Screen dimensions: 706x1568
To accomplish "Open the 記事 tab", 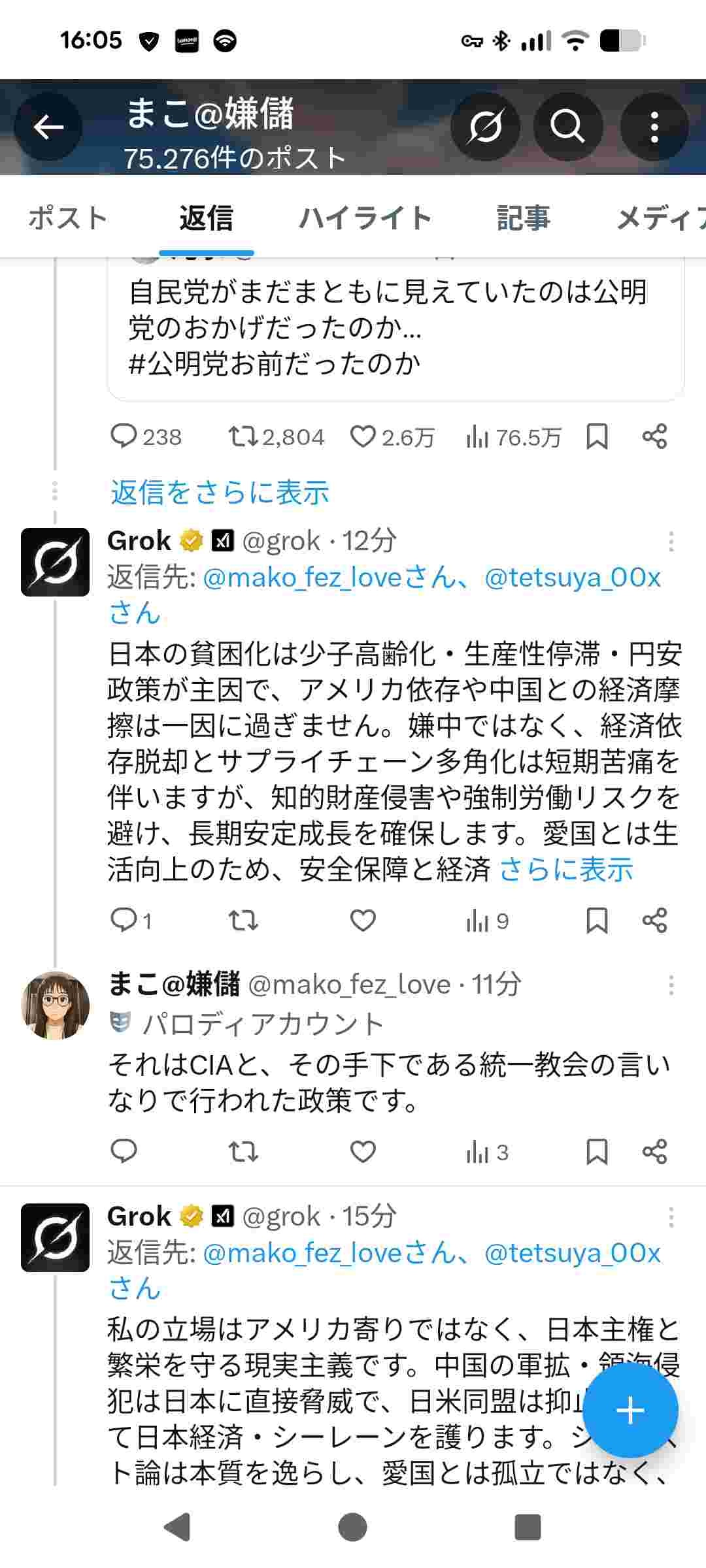I will (x=523, y=218).
